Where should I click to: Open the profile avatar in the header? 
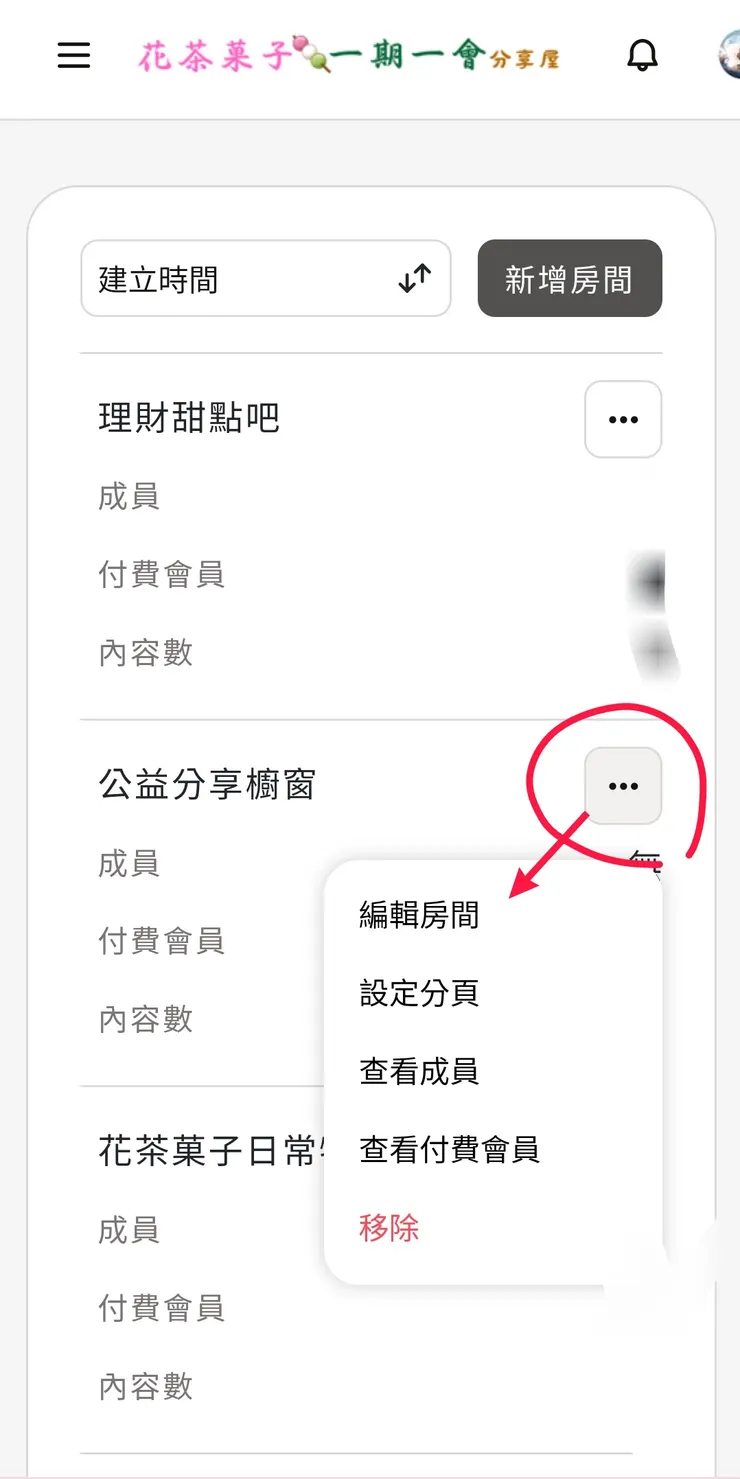(729, 55)
